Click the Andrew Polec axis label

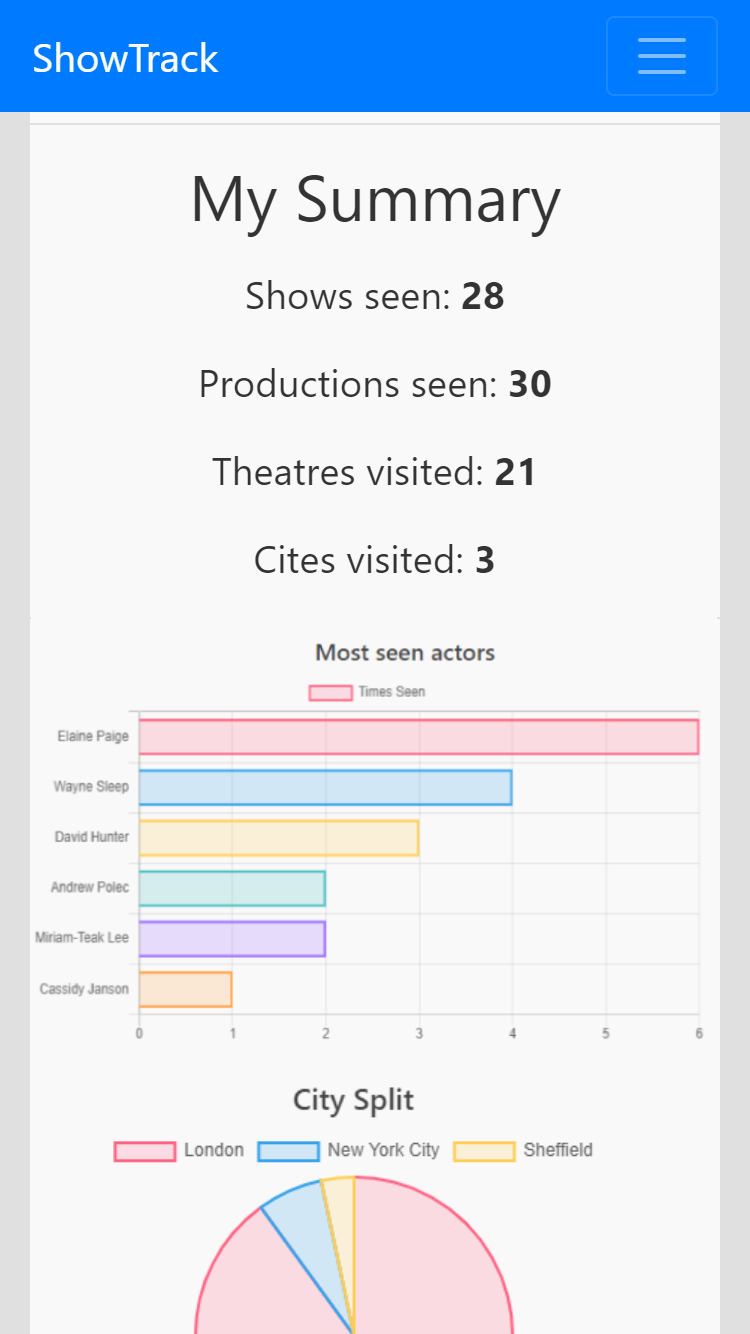coord(90,888)
